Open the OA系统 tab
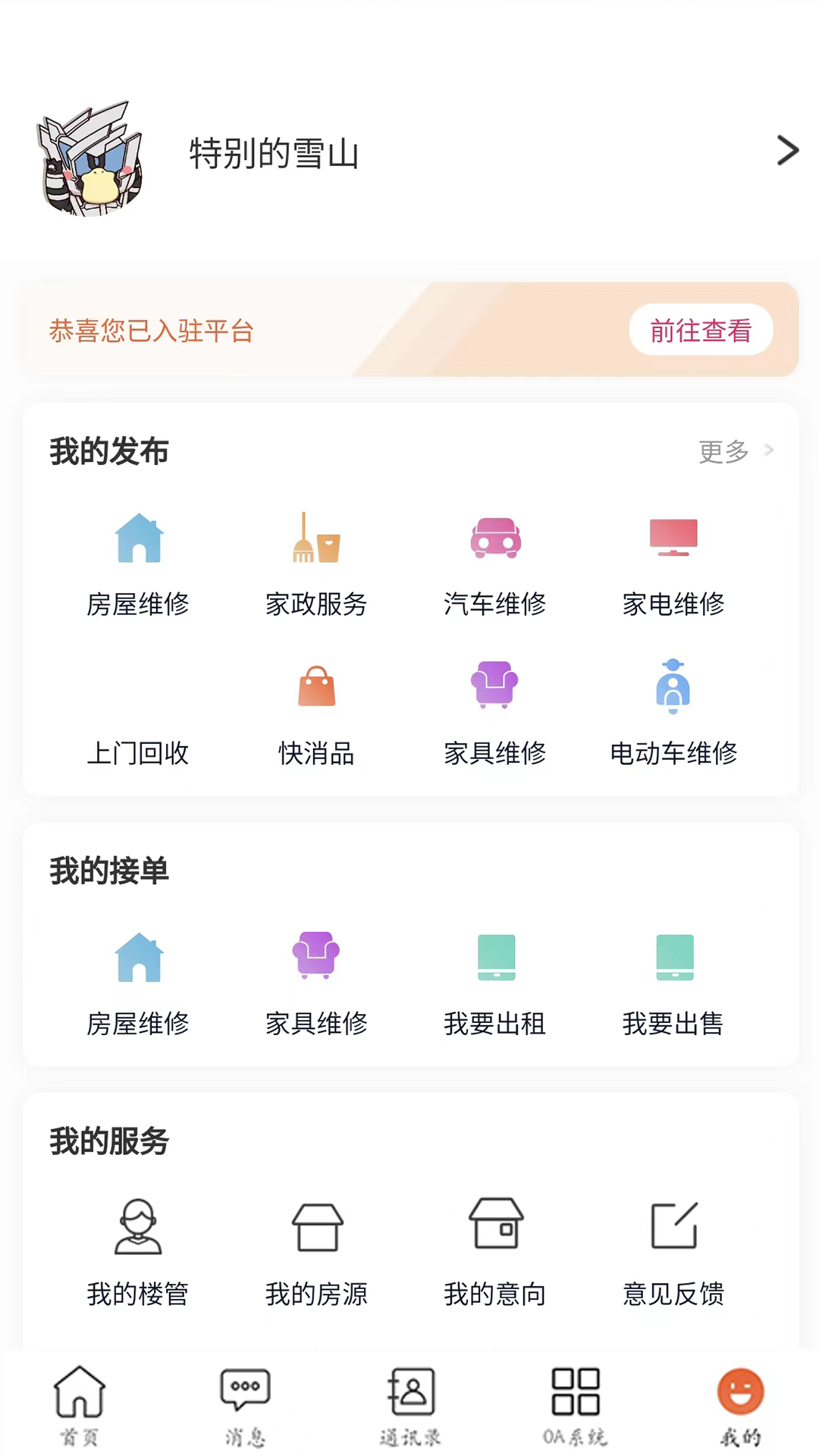Screen dimensions: 819x1456 pyautogui.click(x=576, y=1404)
